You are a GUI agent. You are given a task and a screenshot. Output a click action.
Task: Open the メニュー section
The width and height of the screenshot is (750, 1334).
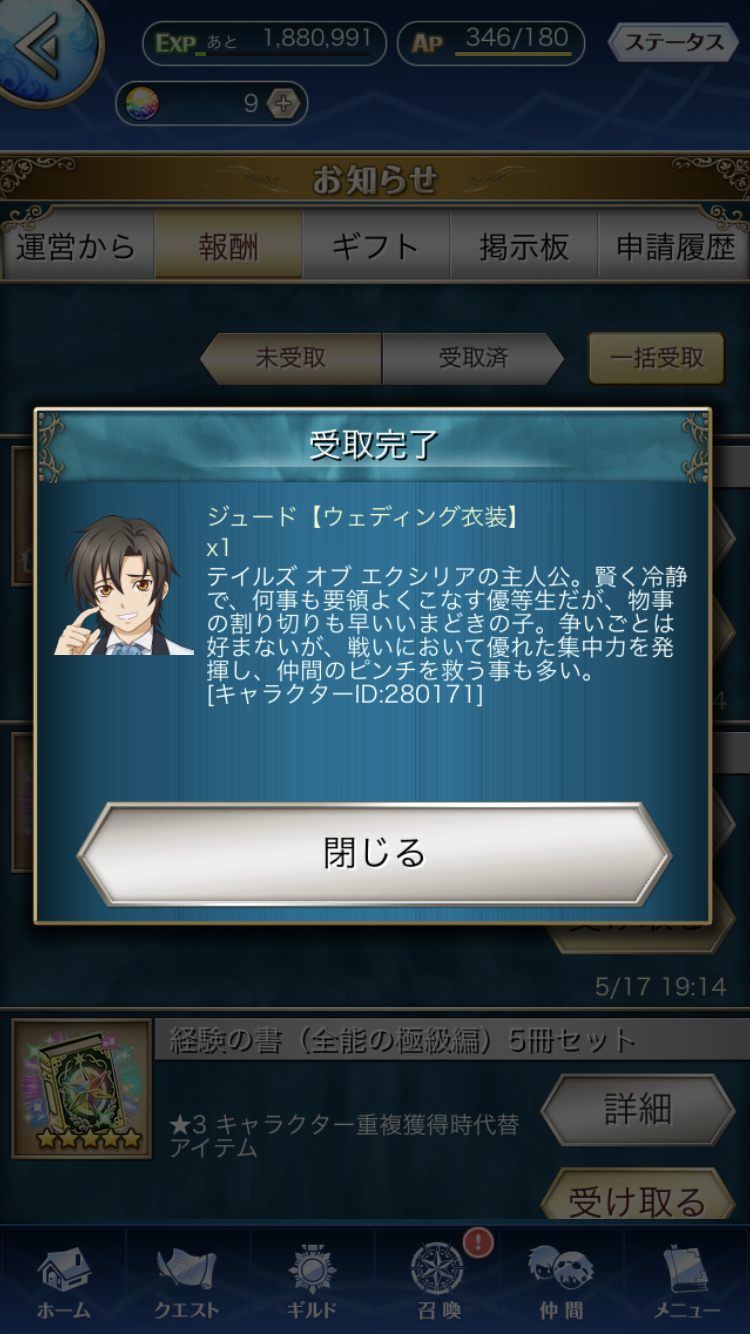[687, 1282]
